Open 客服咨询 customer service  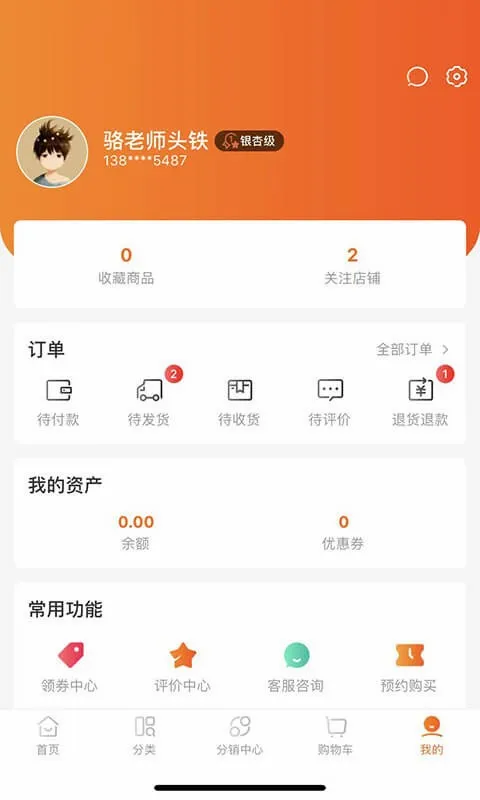296,667
